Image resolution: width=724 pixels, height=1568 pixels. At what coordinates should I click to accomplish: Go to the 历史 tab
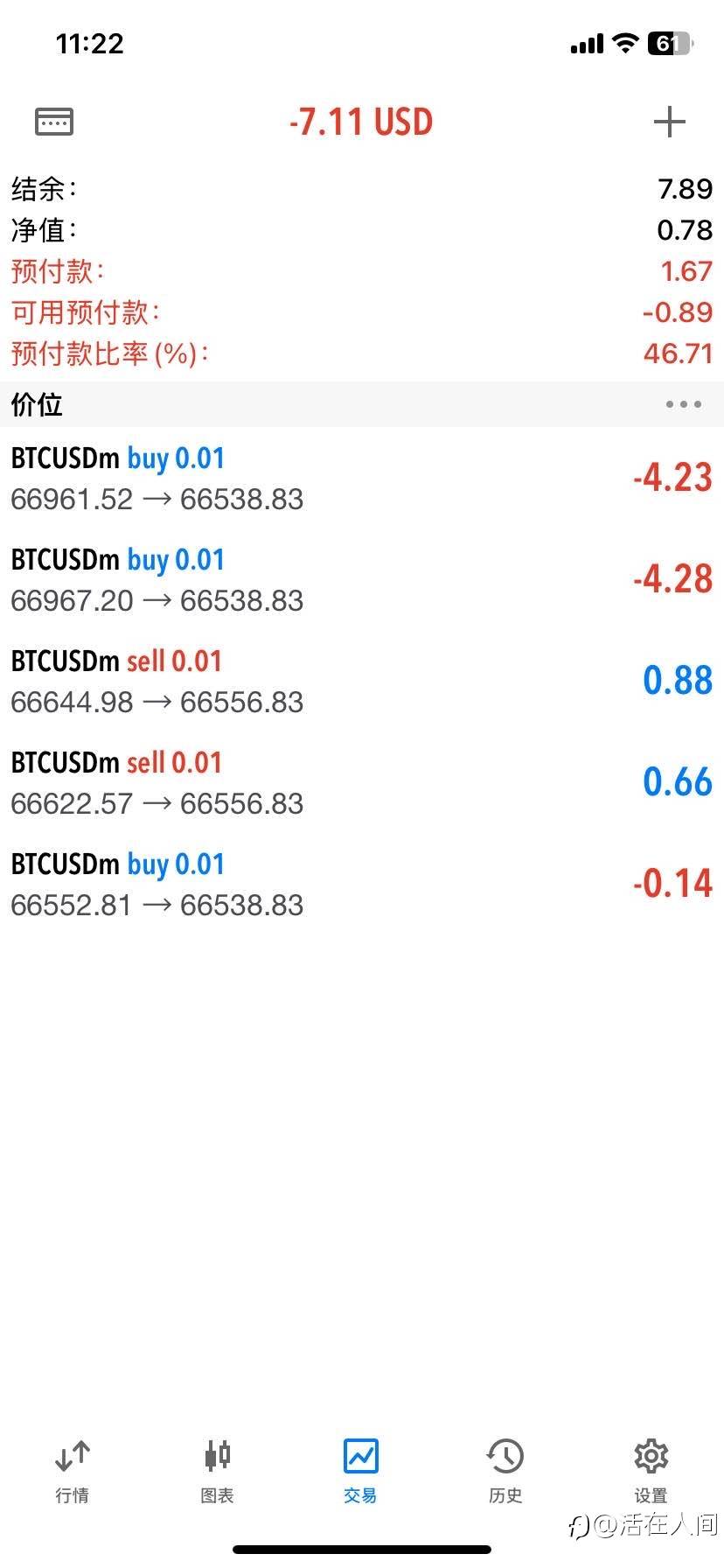coord(505,1472)
